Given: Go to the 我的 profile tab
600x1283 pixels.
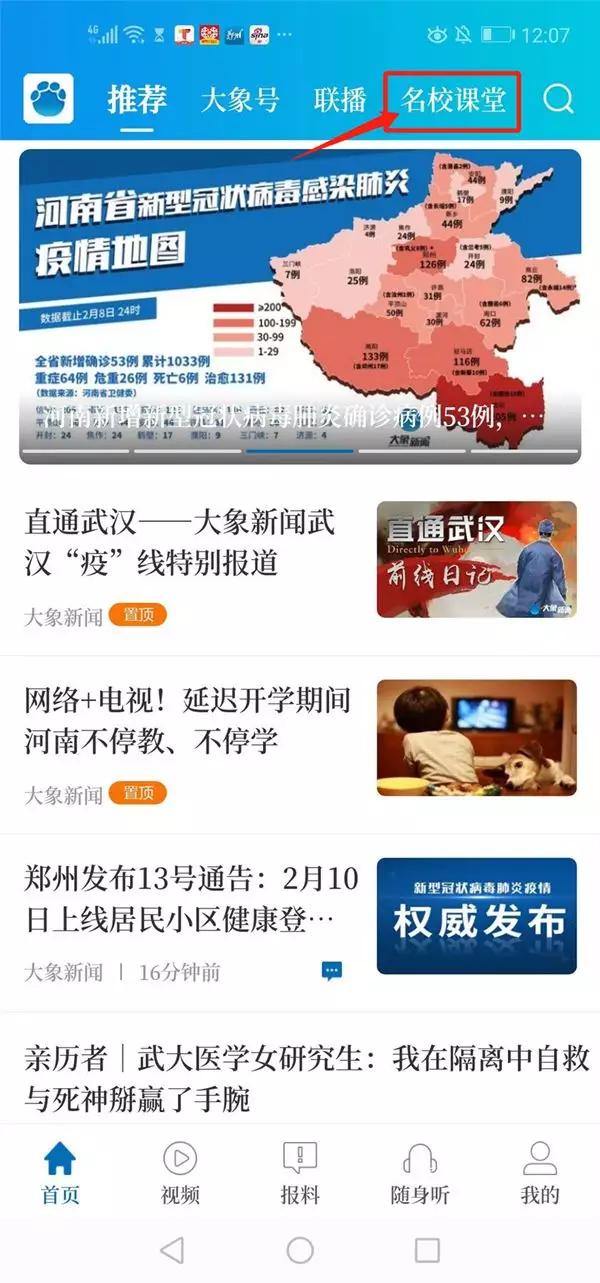Looking at the screenshot, I should point(540,1172).
